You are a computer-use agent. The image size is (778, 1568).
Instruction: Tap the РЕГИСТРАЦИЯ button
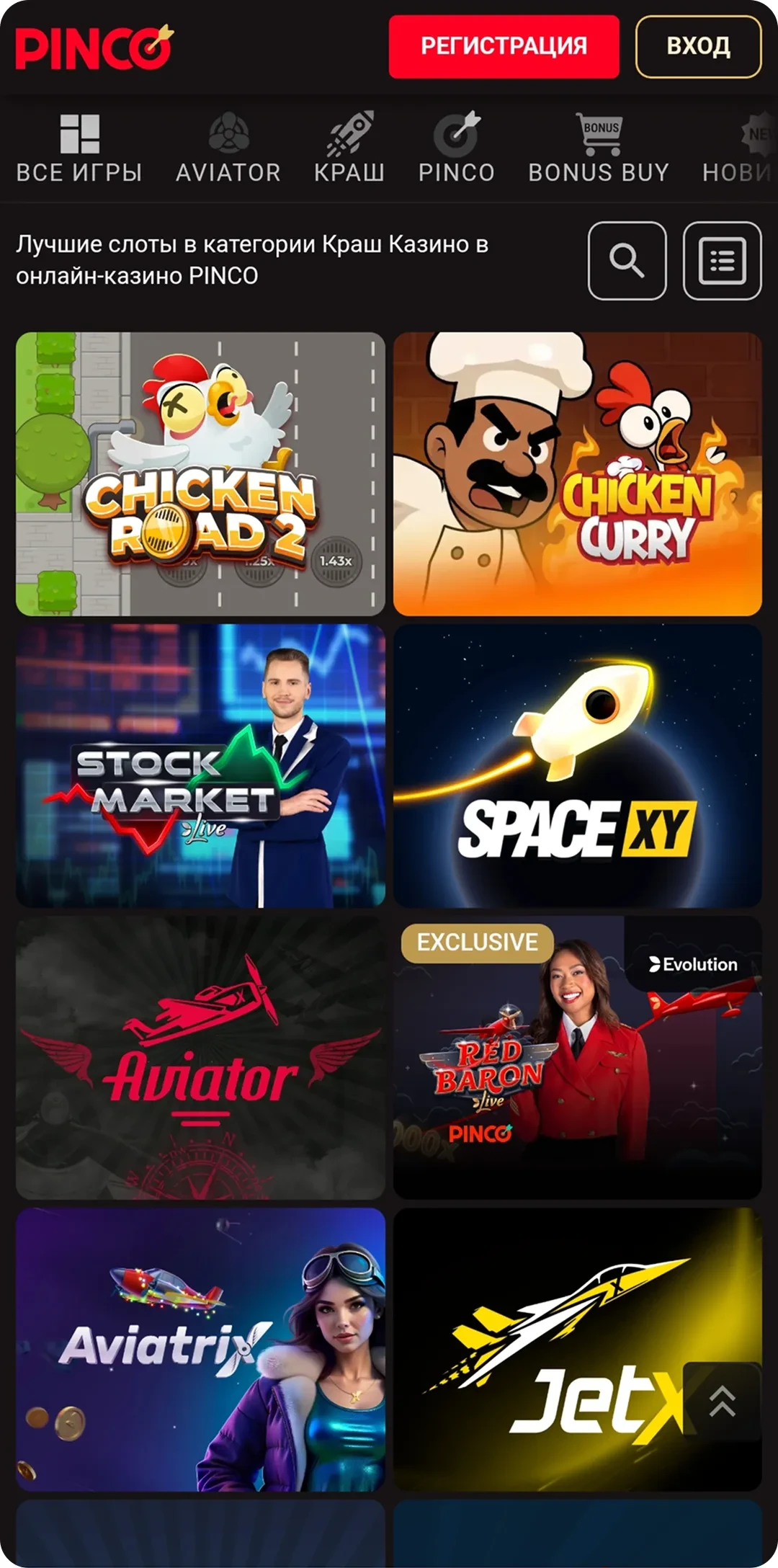coord(504,47)
